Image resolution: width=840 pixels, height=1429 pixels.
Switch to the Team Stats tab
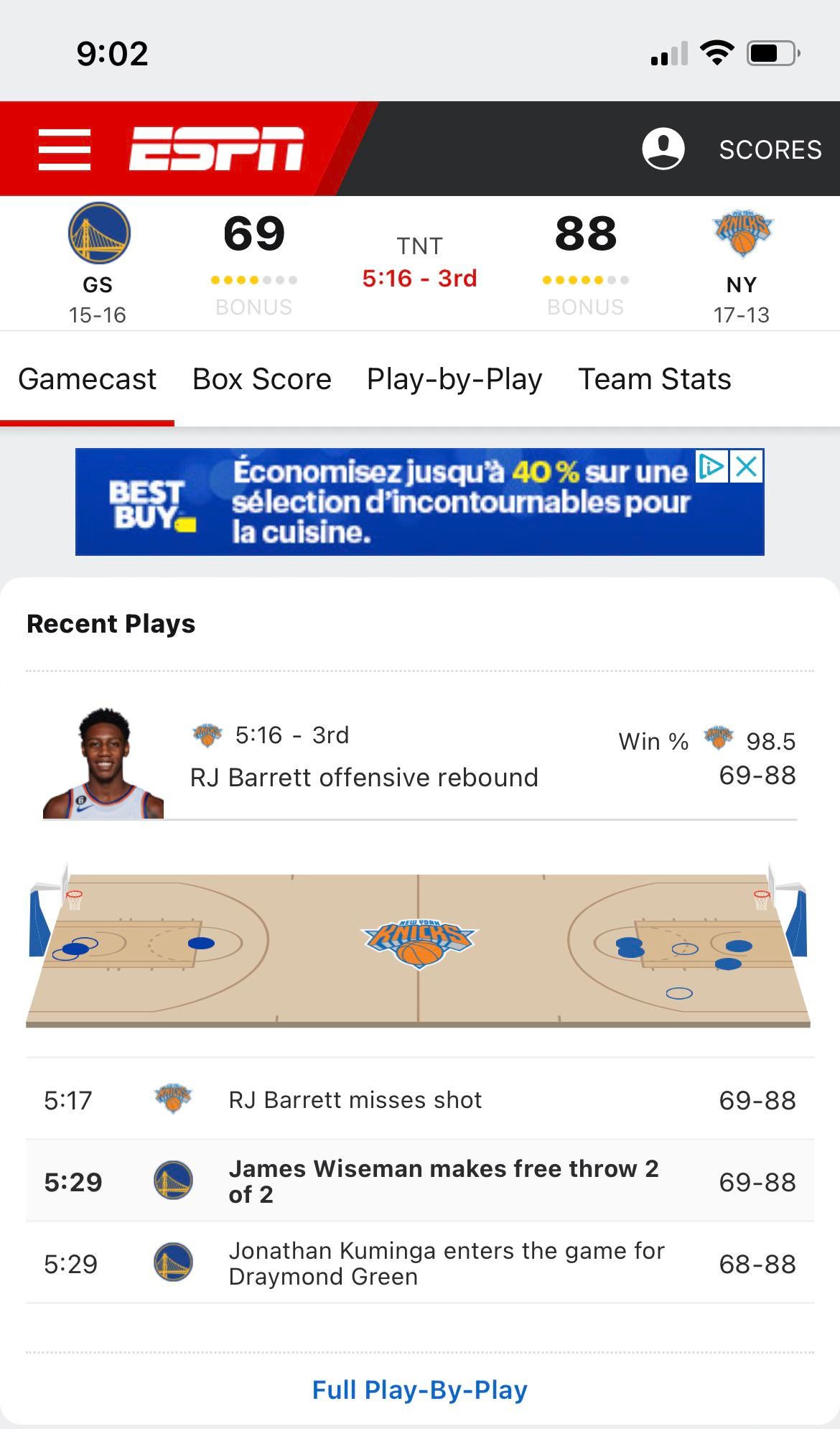[x=655, y=379]
